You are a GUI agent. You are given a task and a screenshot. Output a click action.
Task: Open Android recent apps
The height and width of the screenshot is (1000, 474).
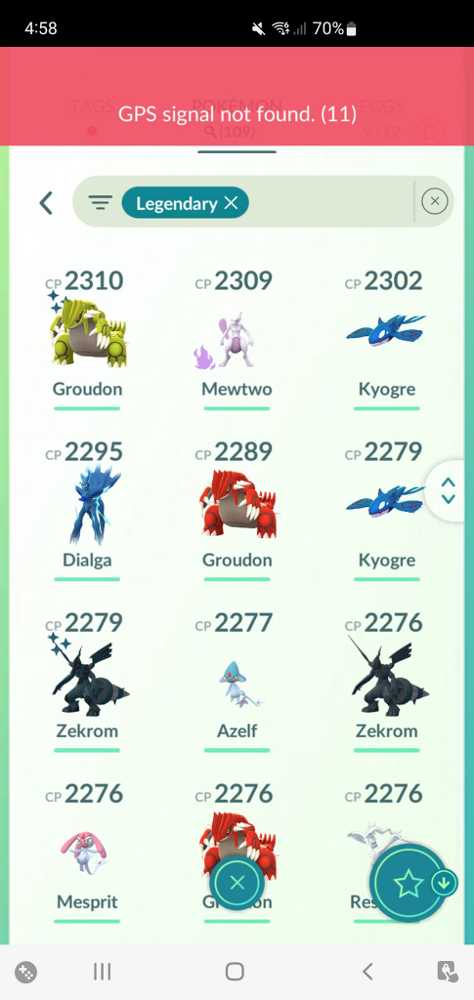point(102,971)
